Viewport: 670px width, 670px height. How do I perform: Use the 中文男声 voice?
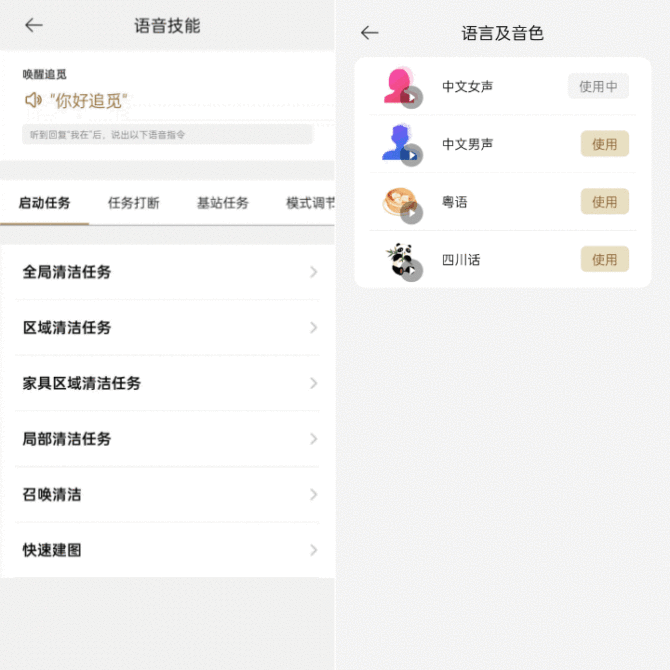pyautogui.click(x=604, y=144)
